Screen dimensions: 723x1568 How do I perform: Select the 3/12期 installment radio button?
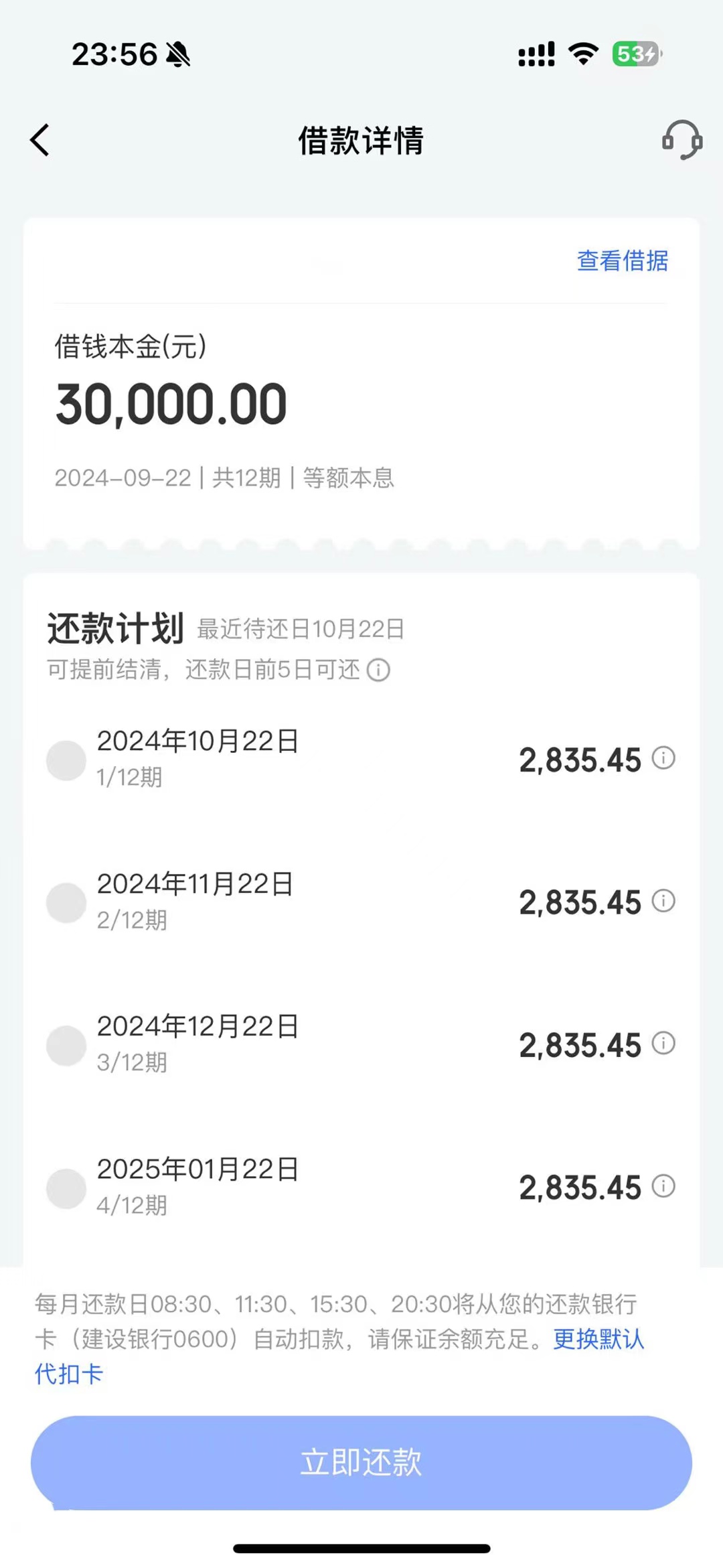pyautogui.click(x=66, y=1046)
